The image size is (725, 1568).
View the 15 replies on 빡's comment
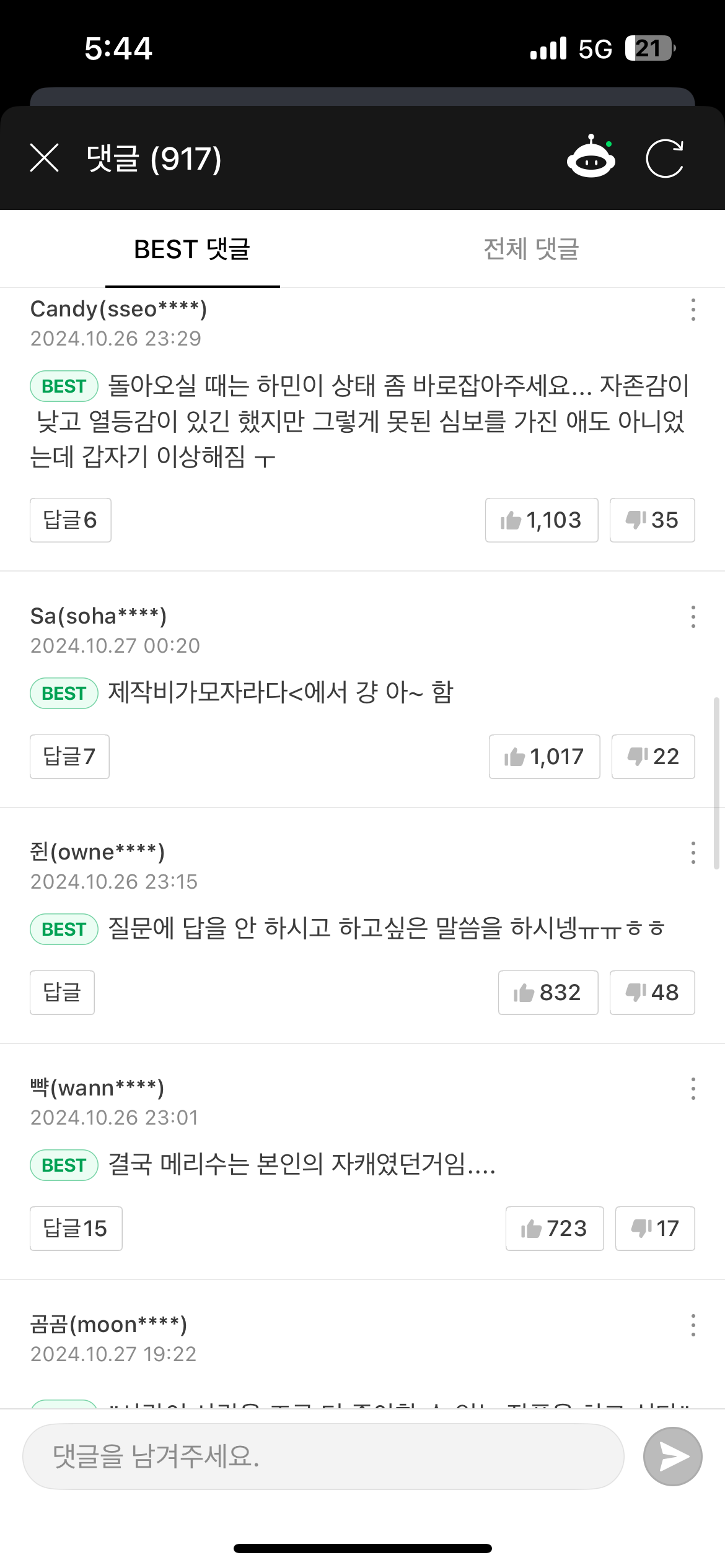pyautogui.click(x=76, y=1229)
